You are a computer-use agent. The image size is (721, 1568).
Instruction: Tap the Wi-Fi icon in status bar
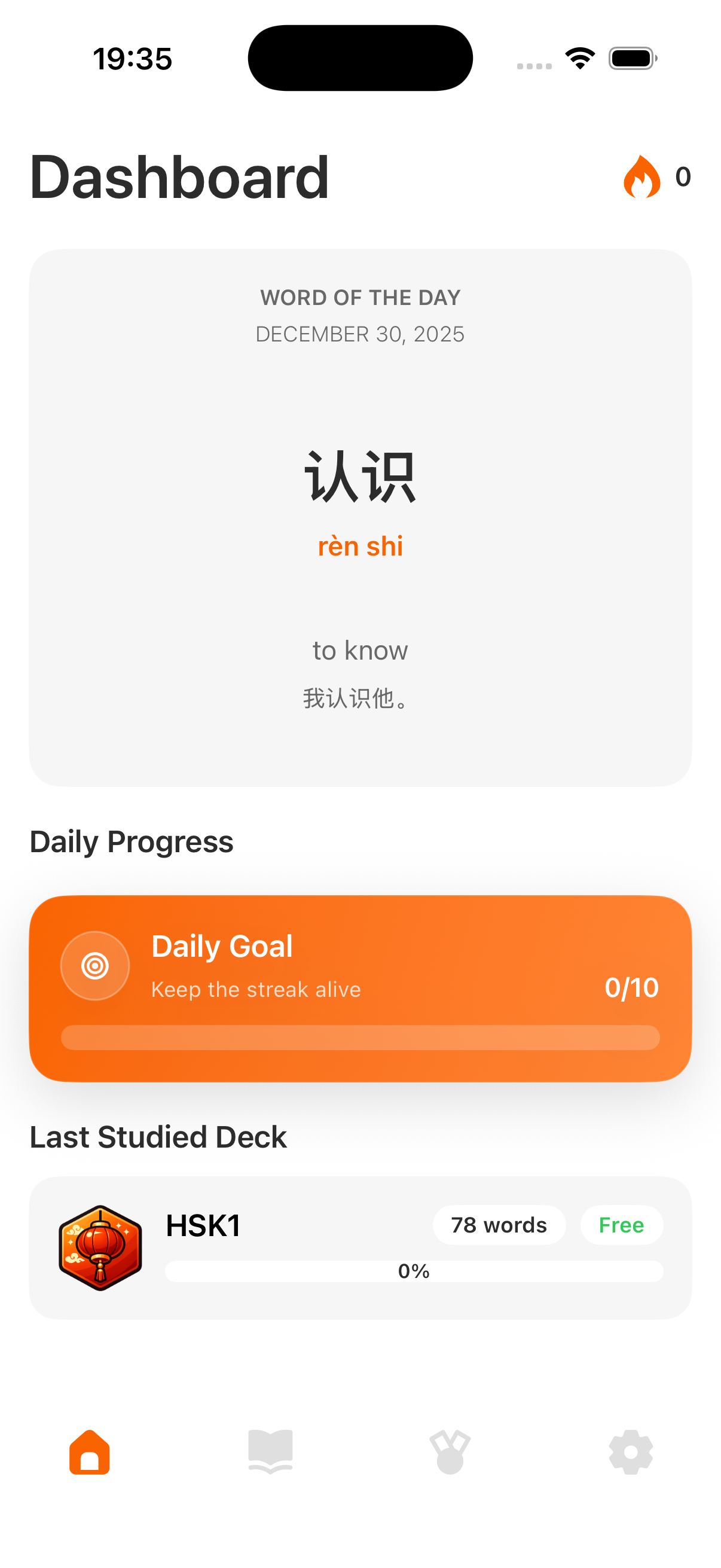579,57
